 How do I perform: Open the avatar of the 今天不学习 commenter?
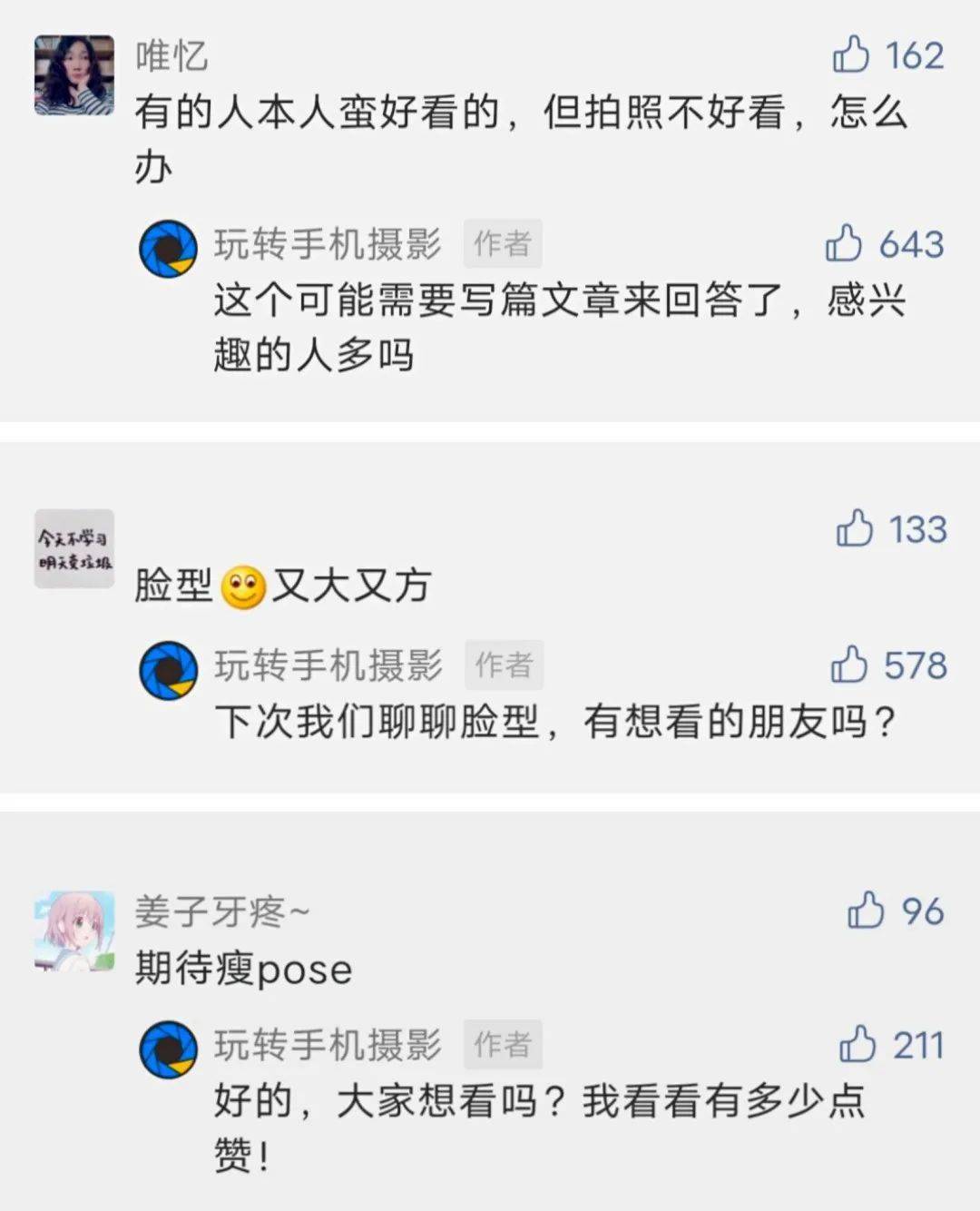[74, 549]
